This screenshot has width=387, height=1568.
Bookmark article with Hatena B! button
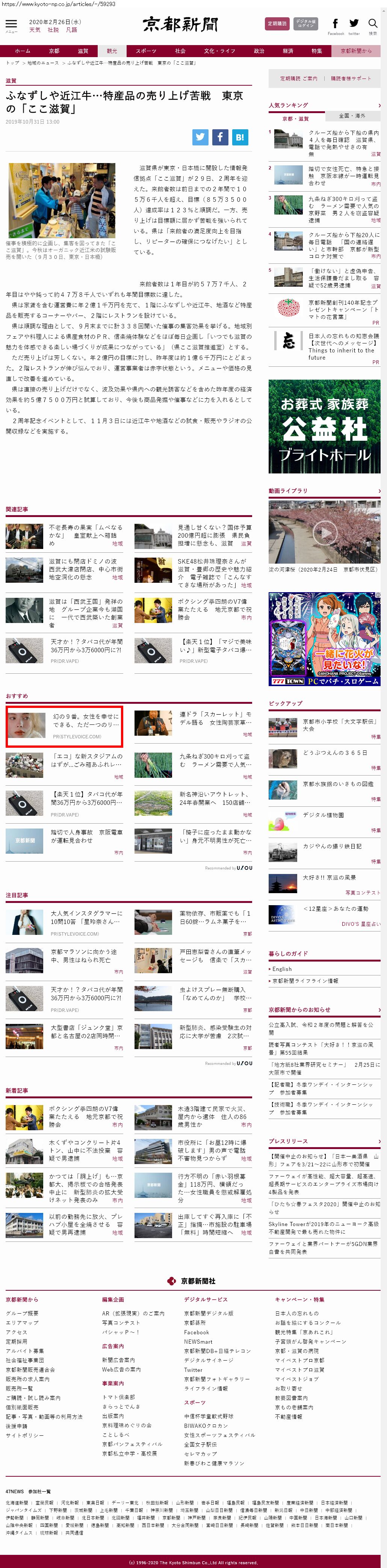click(240, 137)
